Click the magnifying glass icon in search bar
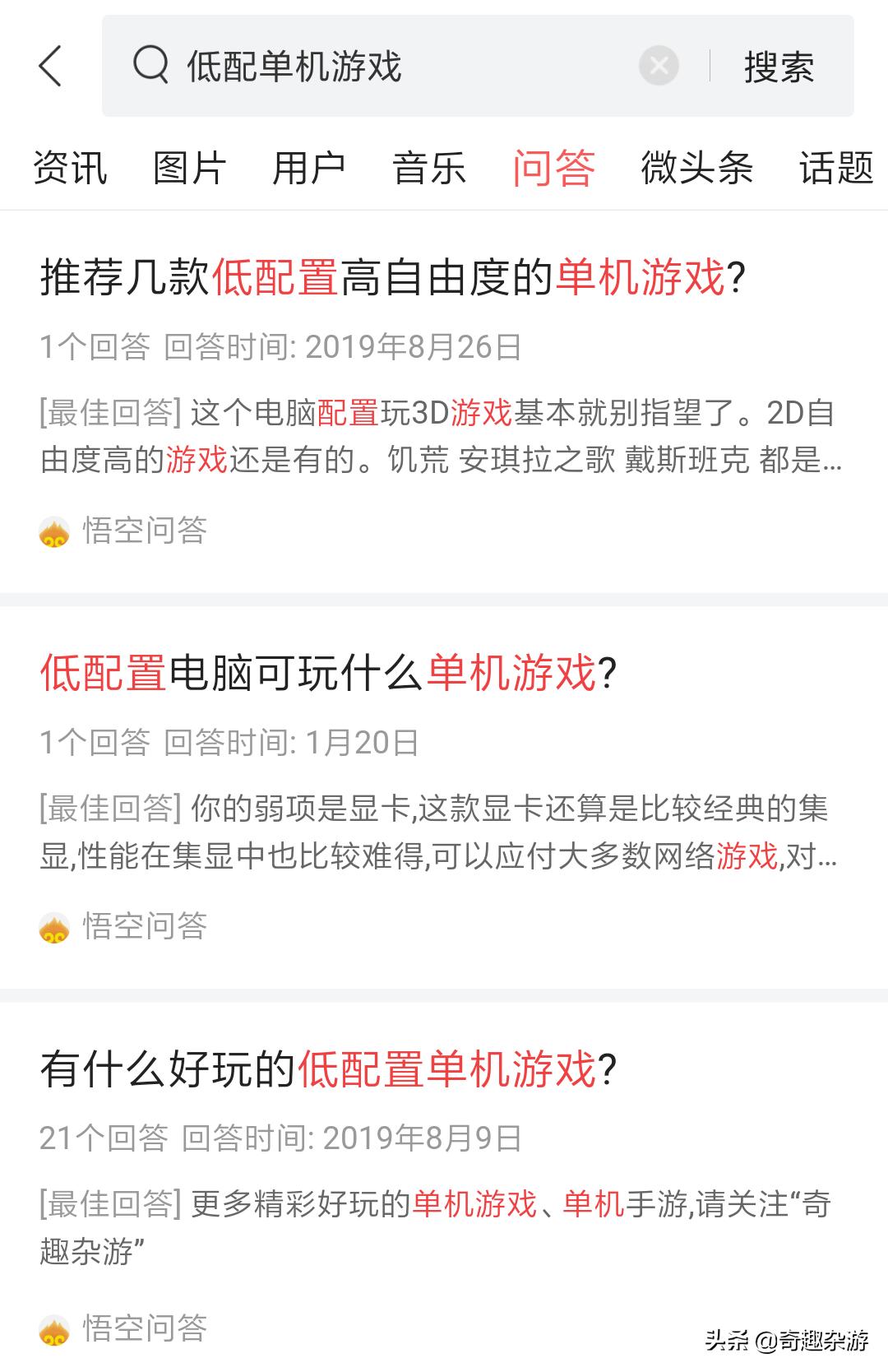888x1372 pixels. [150, 66]
